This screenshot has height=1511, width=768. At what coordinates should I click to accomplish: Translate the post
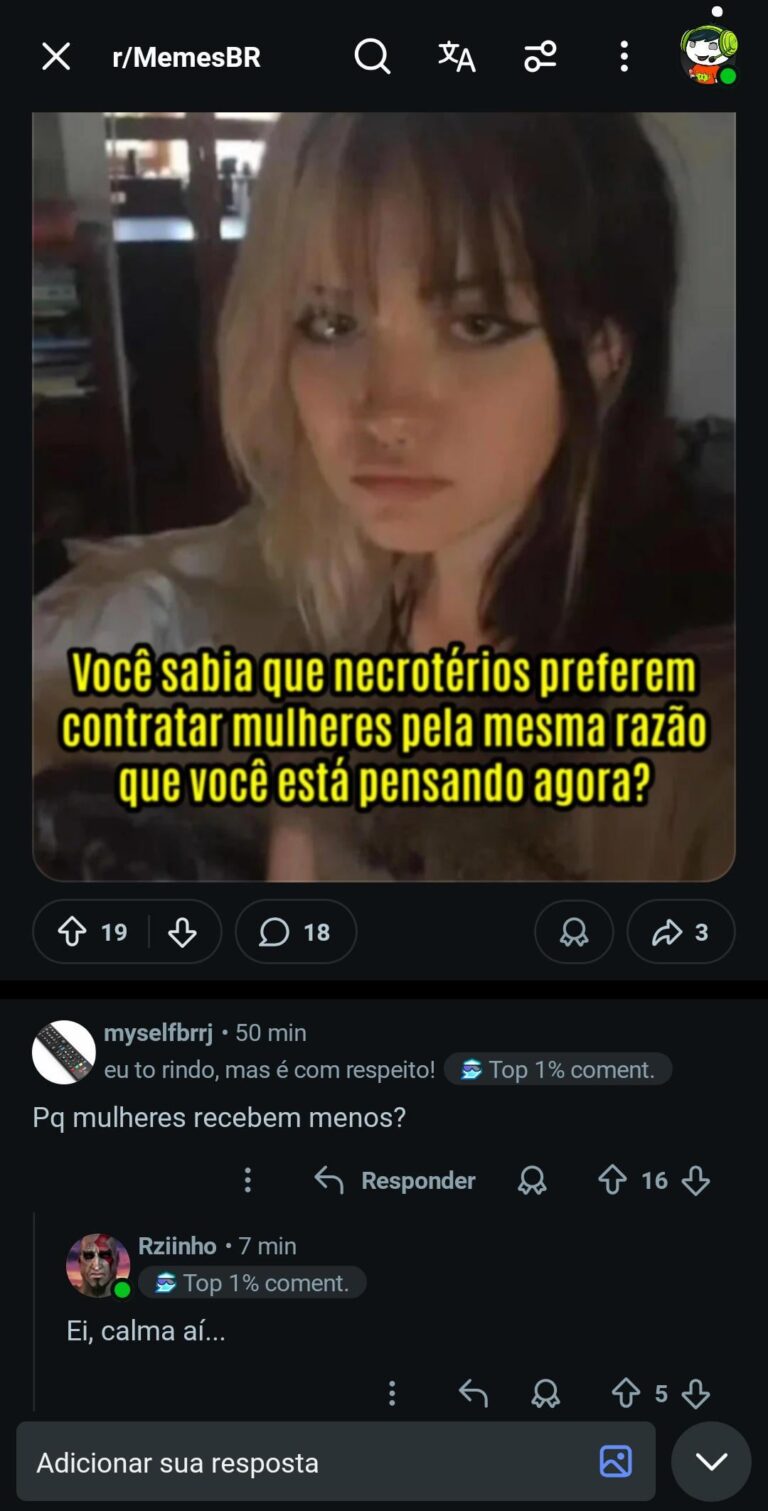[x=456, y=57]
